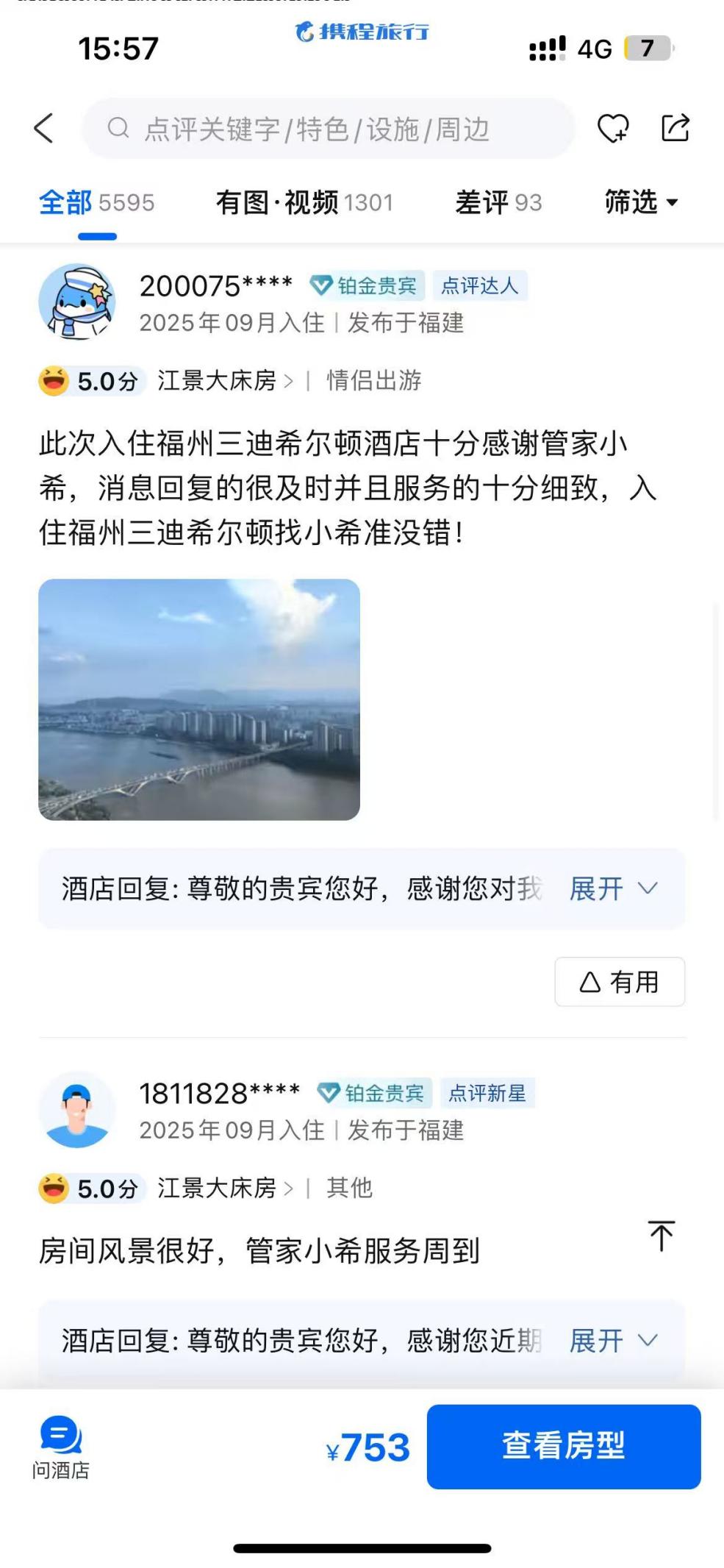Viewport: 724px width, 1568px height.
Task: Switch to the 全部 5595 tab
Action: (96, 202)
